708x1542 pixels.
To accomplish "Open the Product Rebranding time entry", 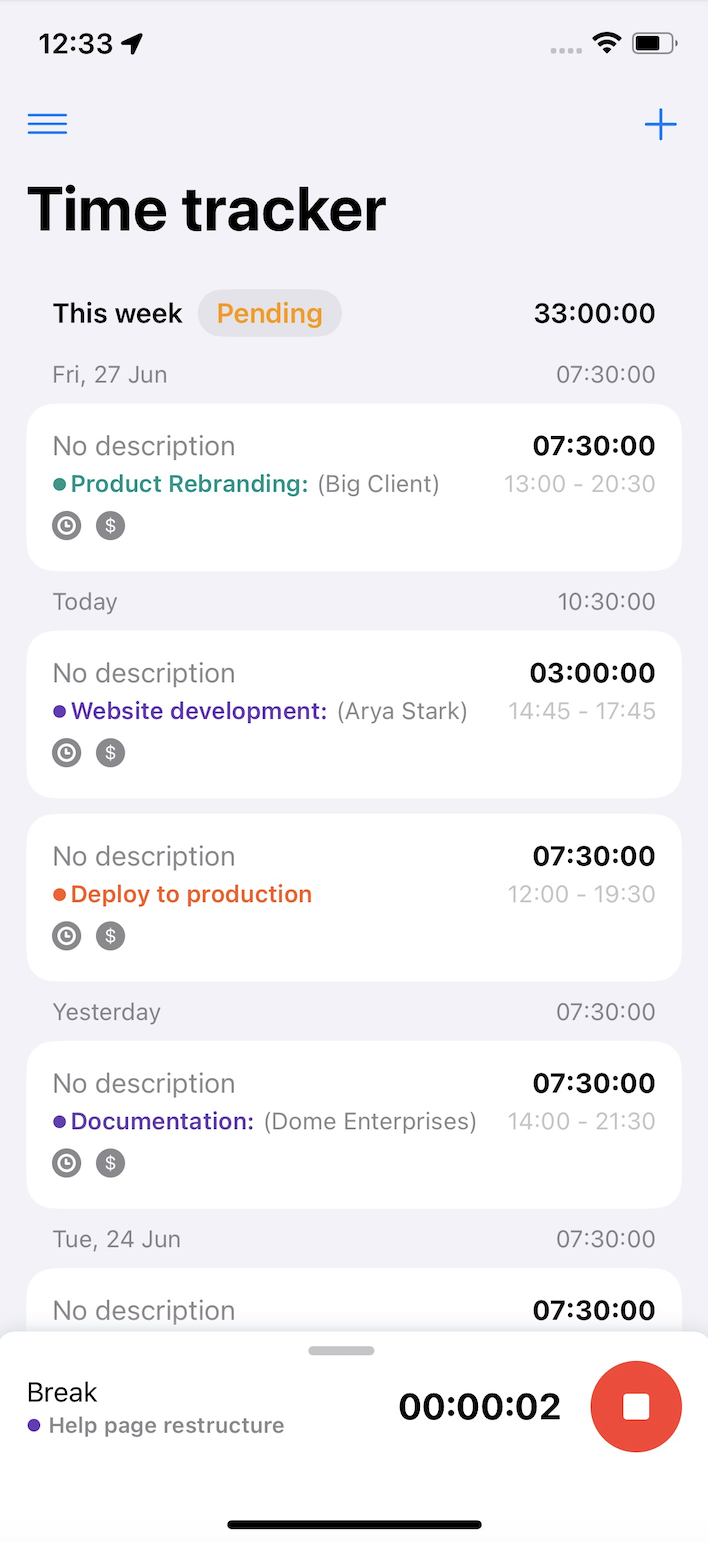I will (x=354, y=487).
